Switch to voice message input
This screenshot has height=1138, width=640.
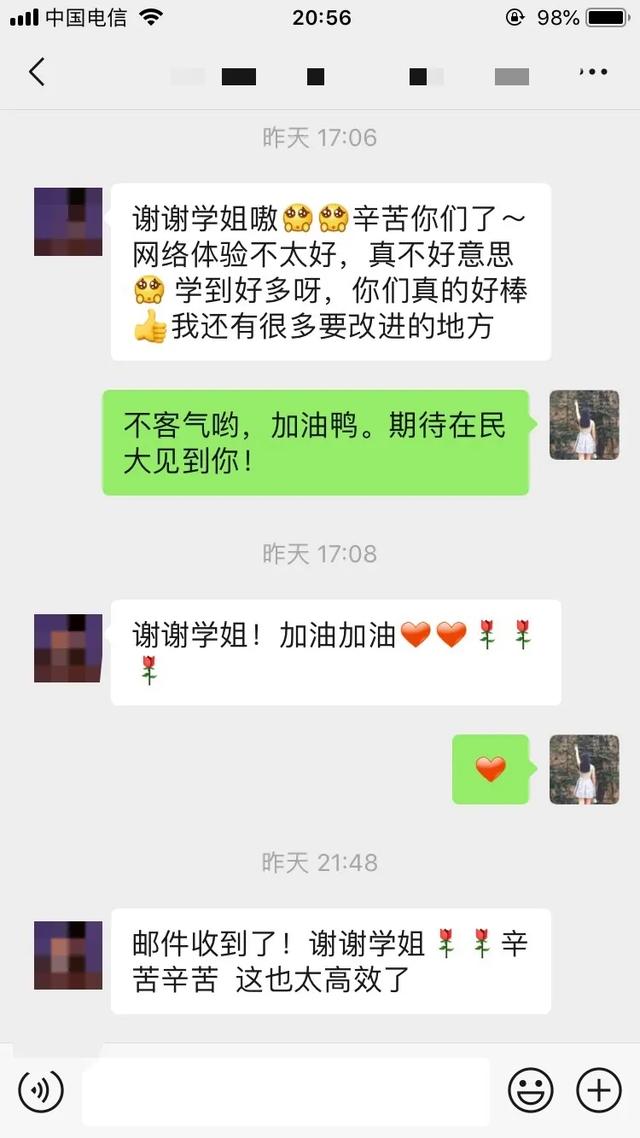pyautogui.click(x=41, y=1090)
